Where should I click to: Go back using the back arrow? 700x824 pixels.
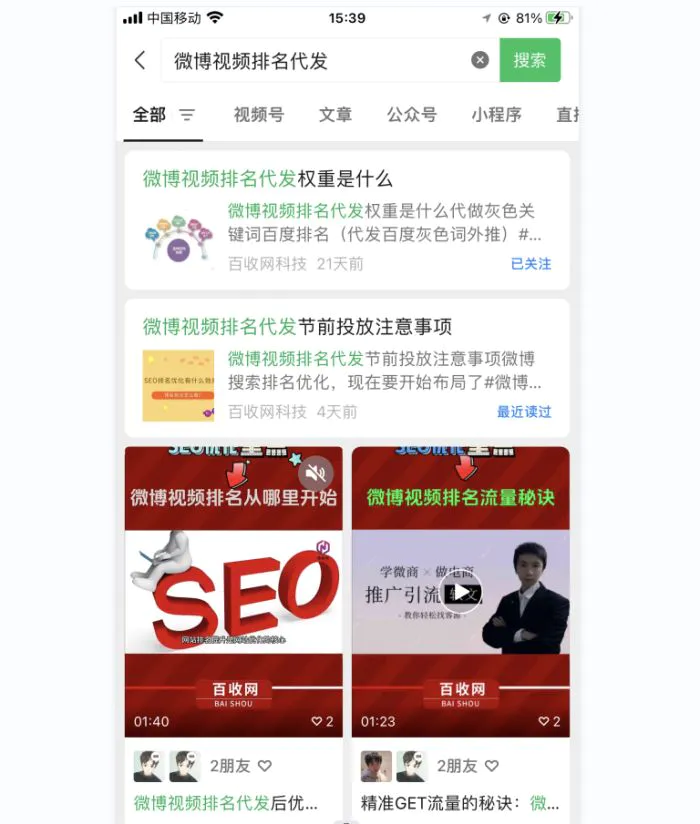tap(140, 61)
